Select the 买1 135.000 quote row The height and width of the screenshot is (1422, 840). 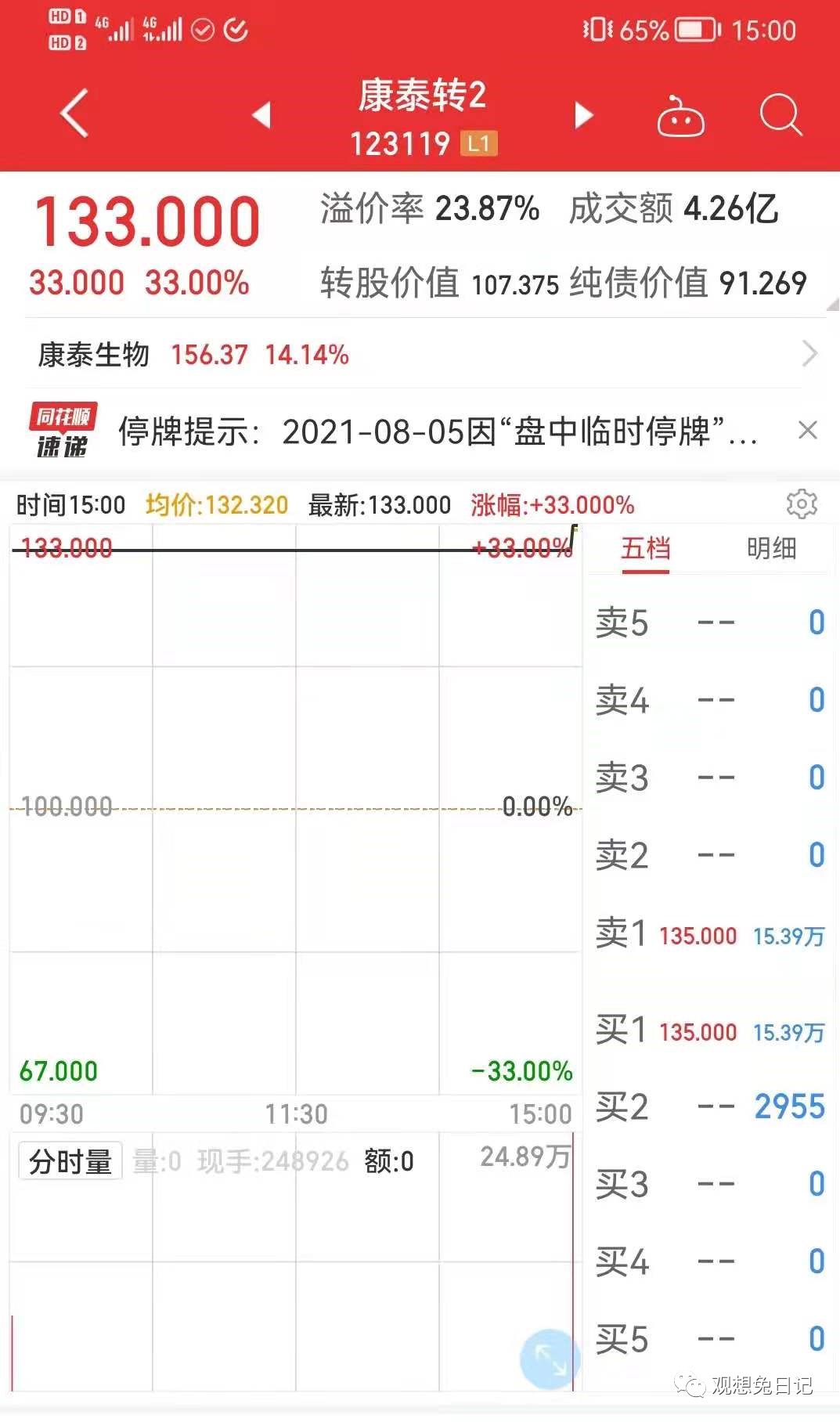pyautogui.click(x=710, y=1030)
